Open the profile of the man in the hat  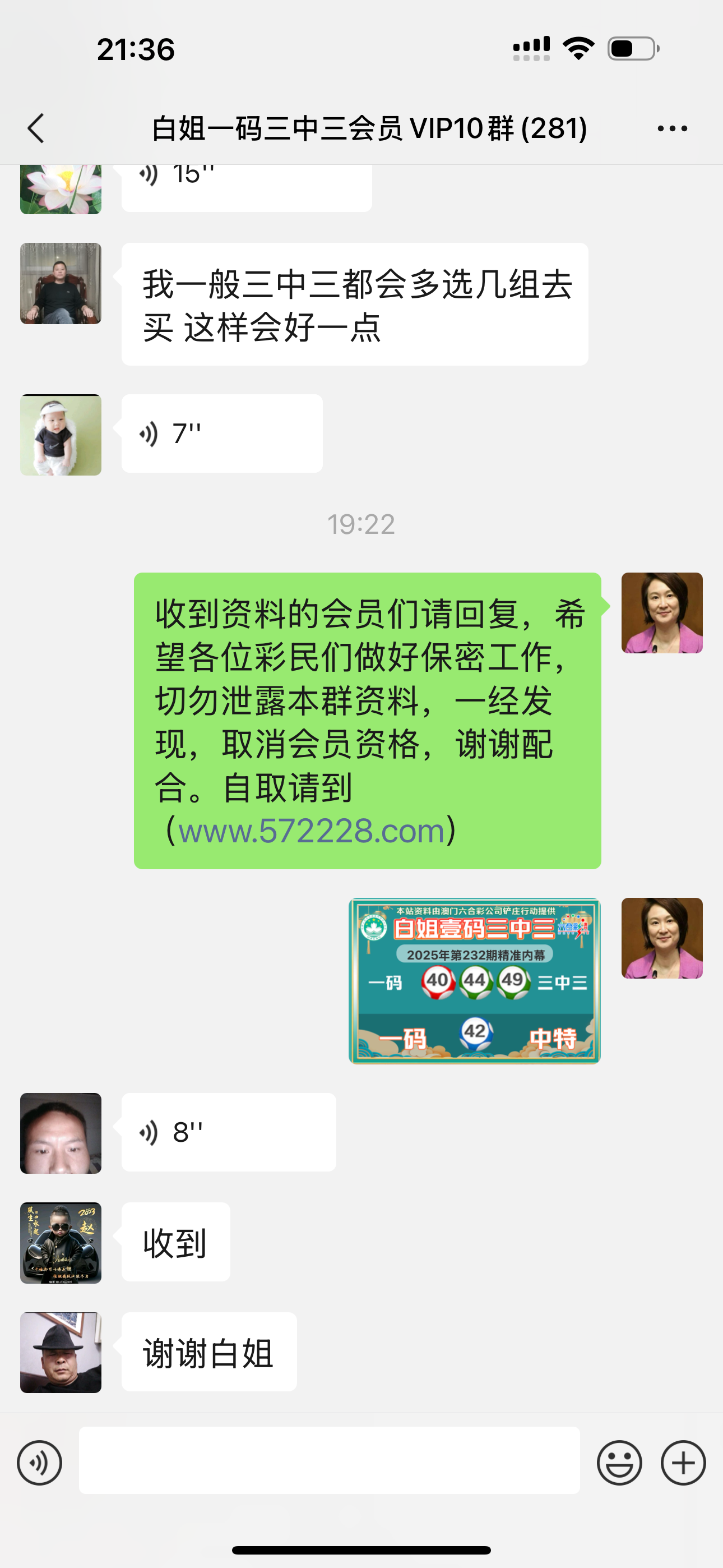[61, 1353]
